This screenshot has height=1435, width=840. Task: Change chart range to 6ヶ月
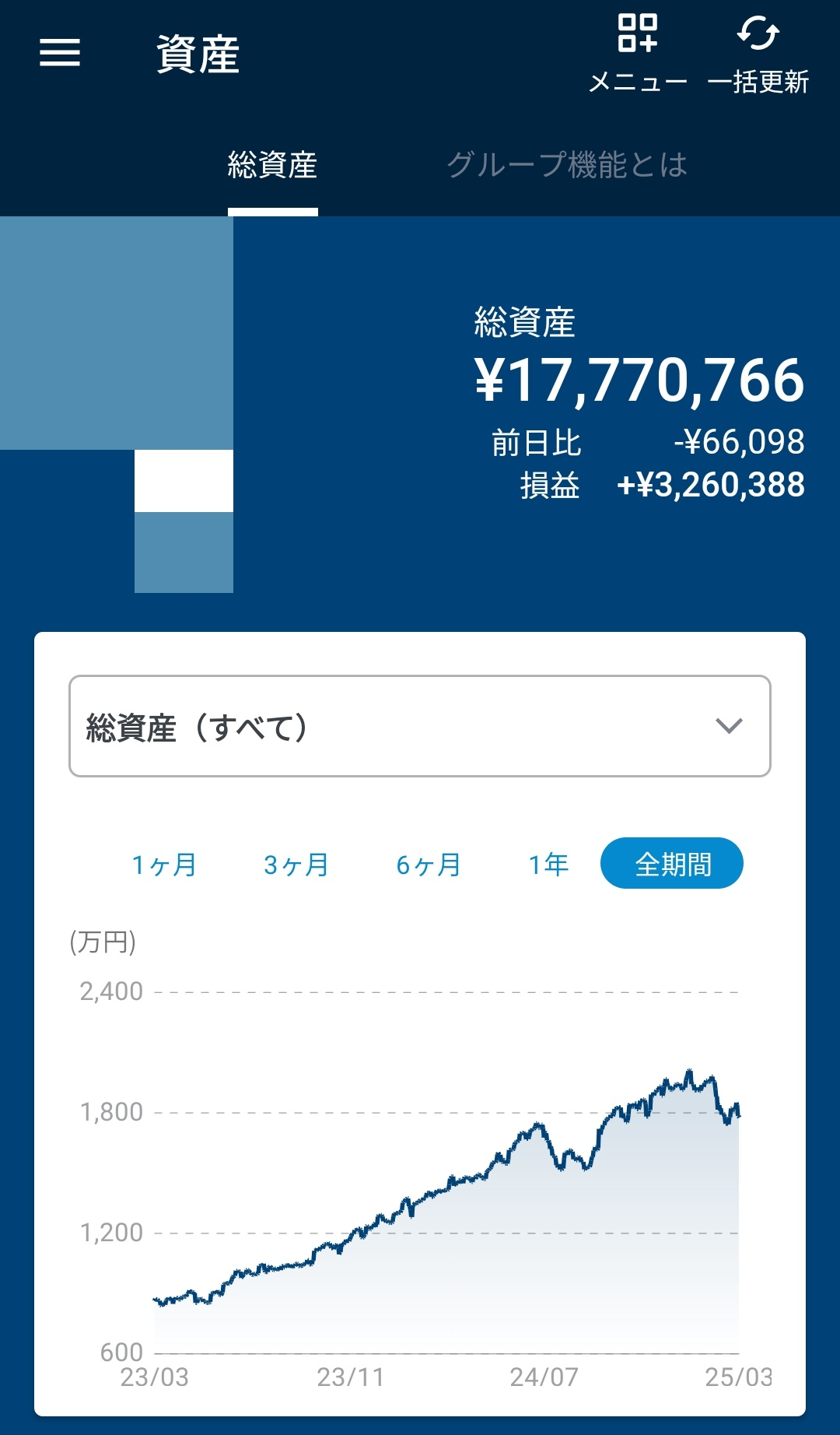pos(429,865)
